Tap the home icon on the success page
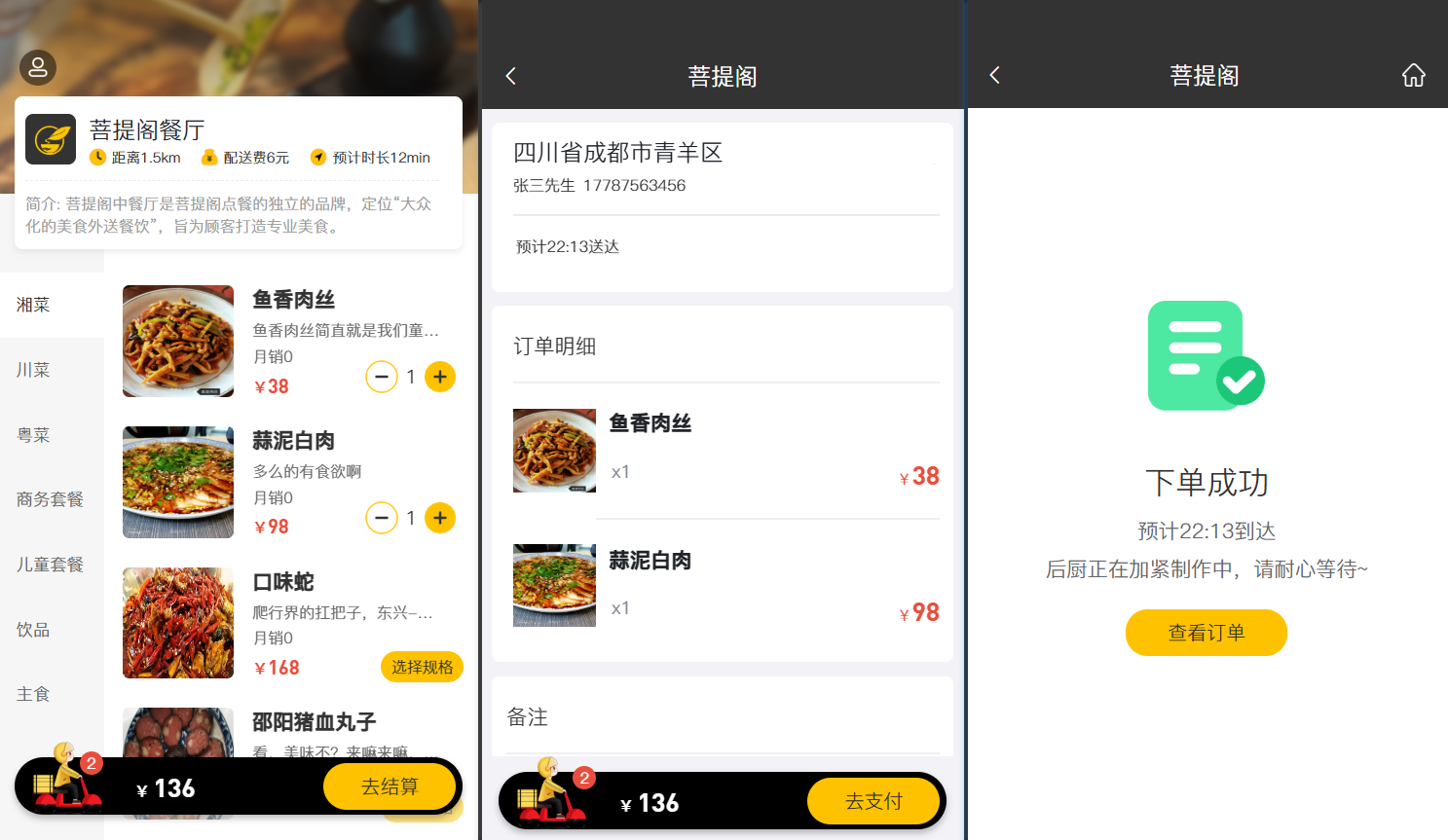Image resolution: width=1448 pixels, height=840 pixels. point(1413,75)
